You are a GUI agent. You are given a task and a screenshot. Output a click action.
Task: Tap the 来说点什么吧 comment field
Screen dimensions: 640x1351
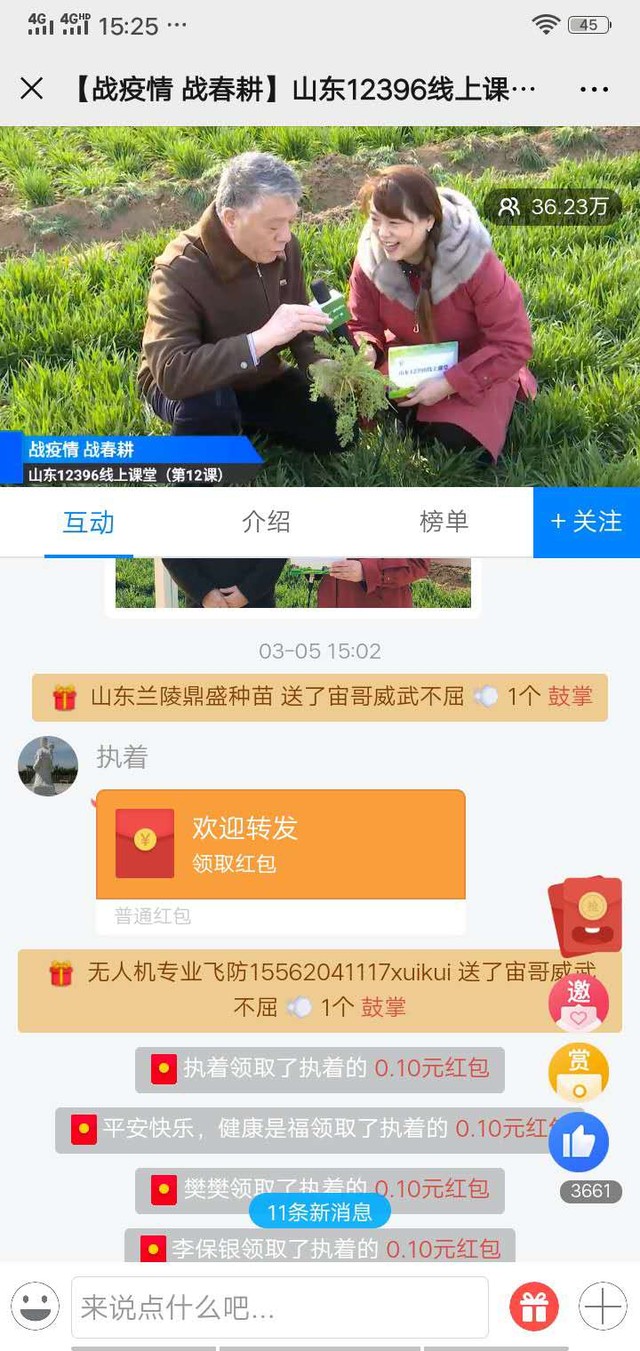[x=279, y=1307]
